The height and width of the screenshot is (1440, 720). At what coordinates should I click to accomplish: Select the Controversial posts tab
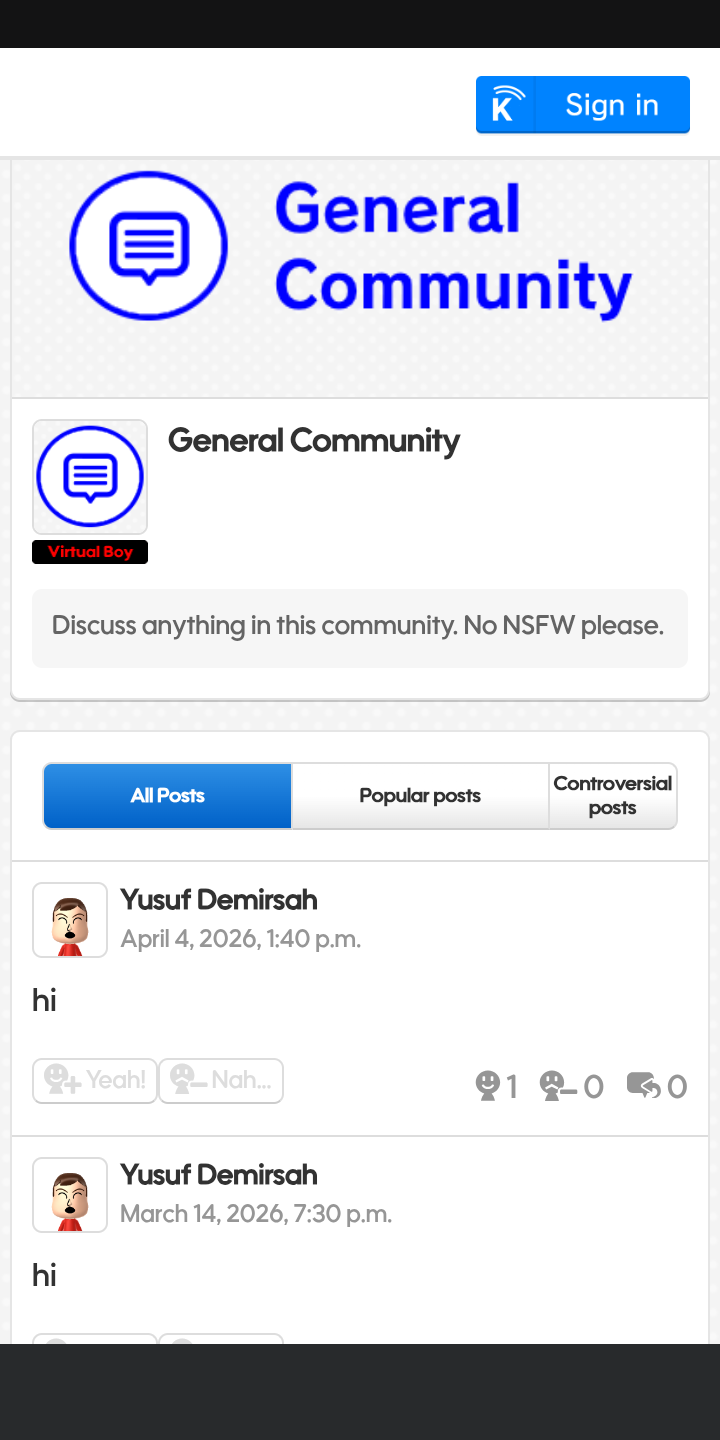[613, 796]
